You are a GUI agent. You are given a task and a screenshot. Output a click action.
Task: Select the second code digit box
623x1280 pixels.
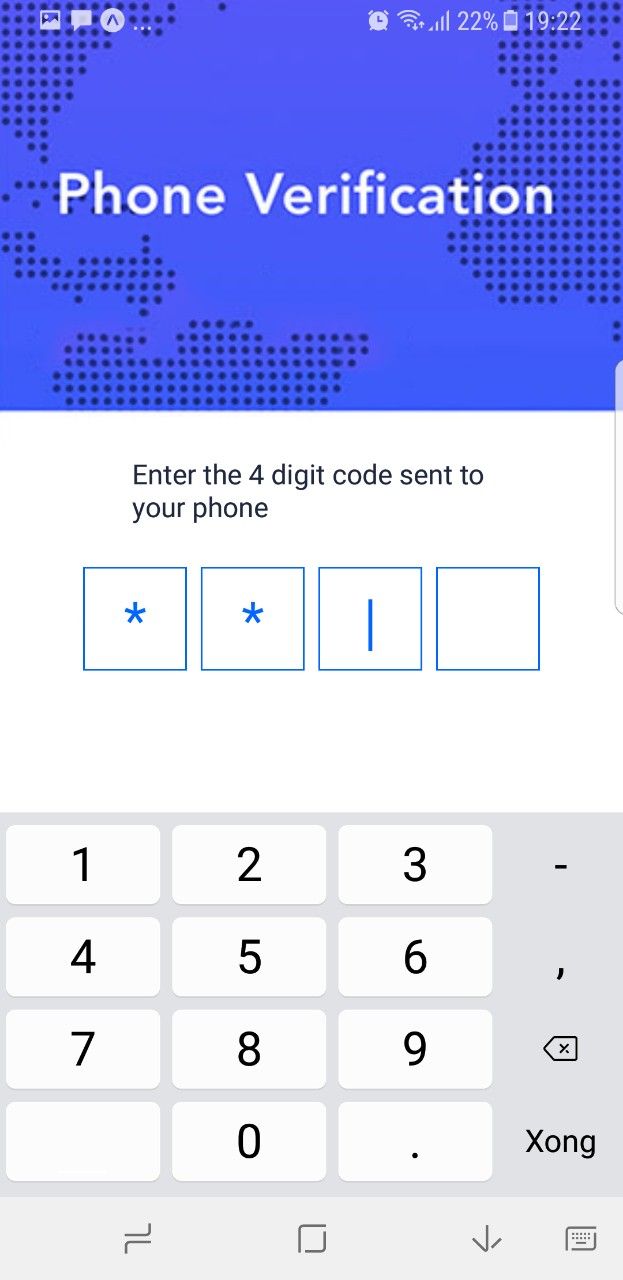click(x=252, y=619)
